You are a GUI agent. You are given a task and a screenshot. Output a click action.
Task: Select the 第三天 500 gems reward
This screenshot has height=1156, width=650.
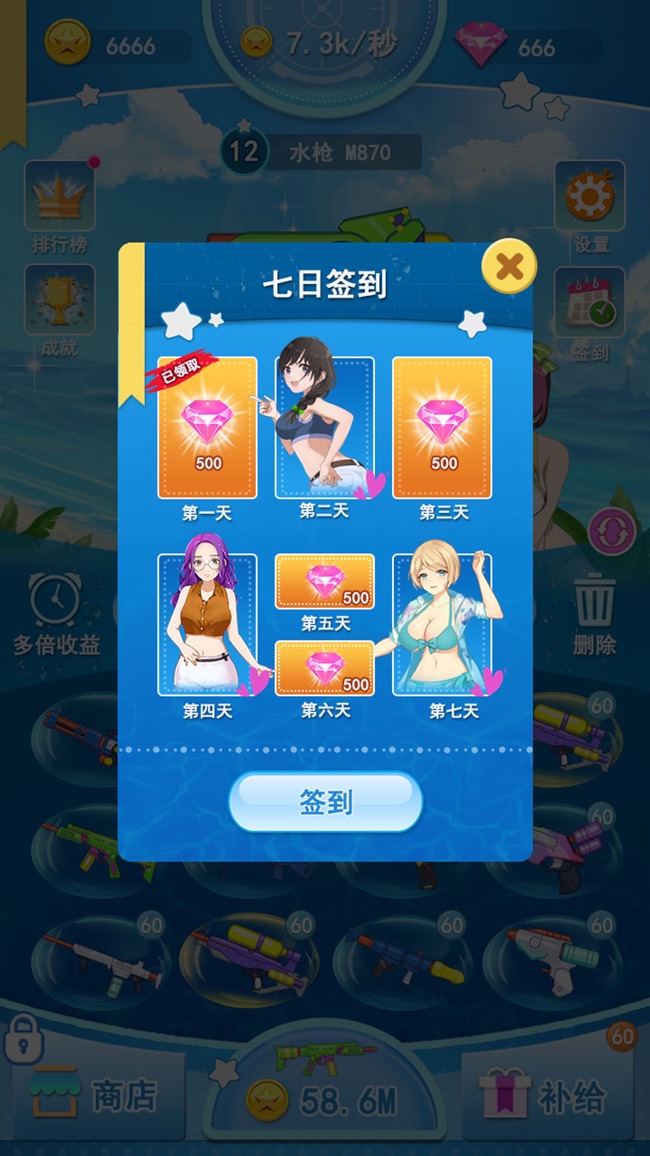coord(442,427)
